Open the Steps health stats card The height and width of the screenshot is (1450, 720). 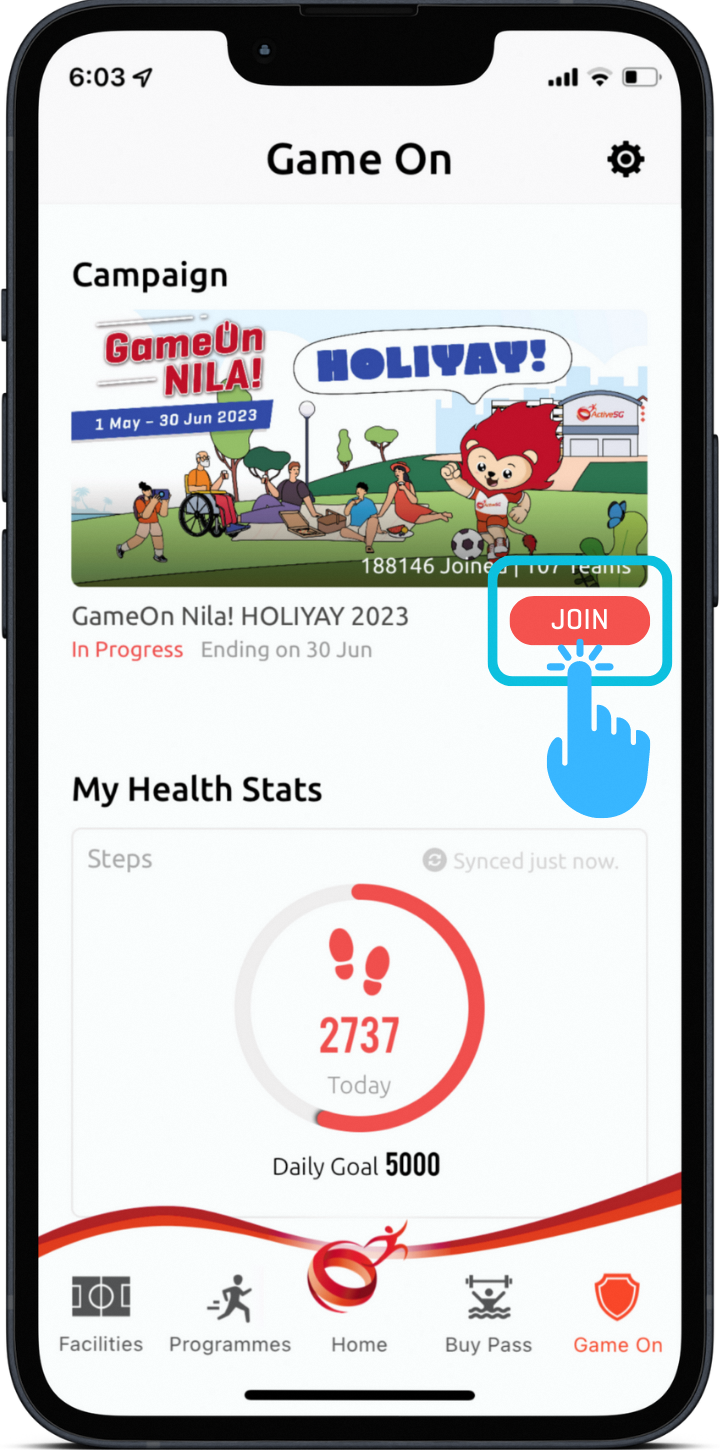359,1020
